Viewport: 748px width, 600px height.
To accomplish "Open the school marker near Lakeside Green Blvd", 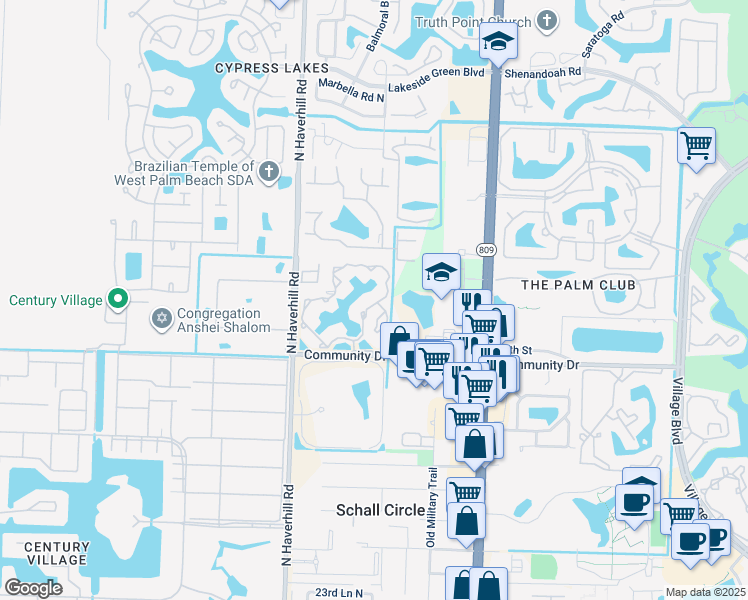I will pos(497,43).
